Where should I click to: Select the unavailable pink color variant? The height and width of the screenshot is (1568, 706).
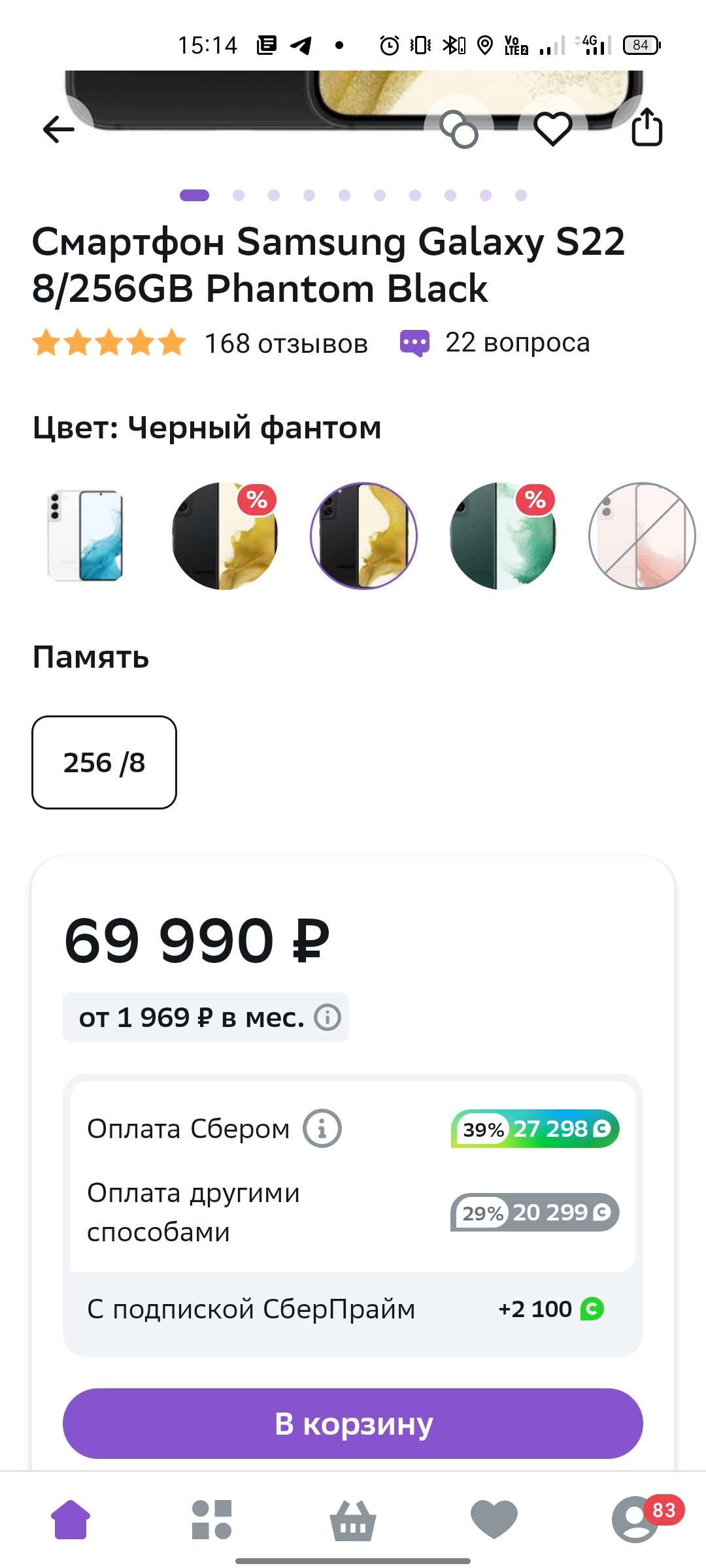(x=642, y=536)
